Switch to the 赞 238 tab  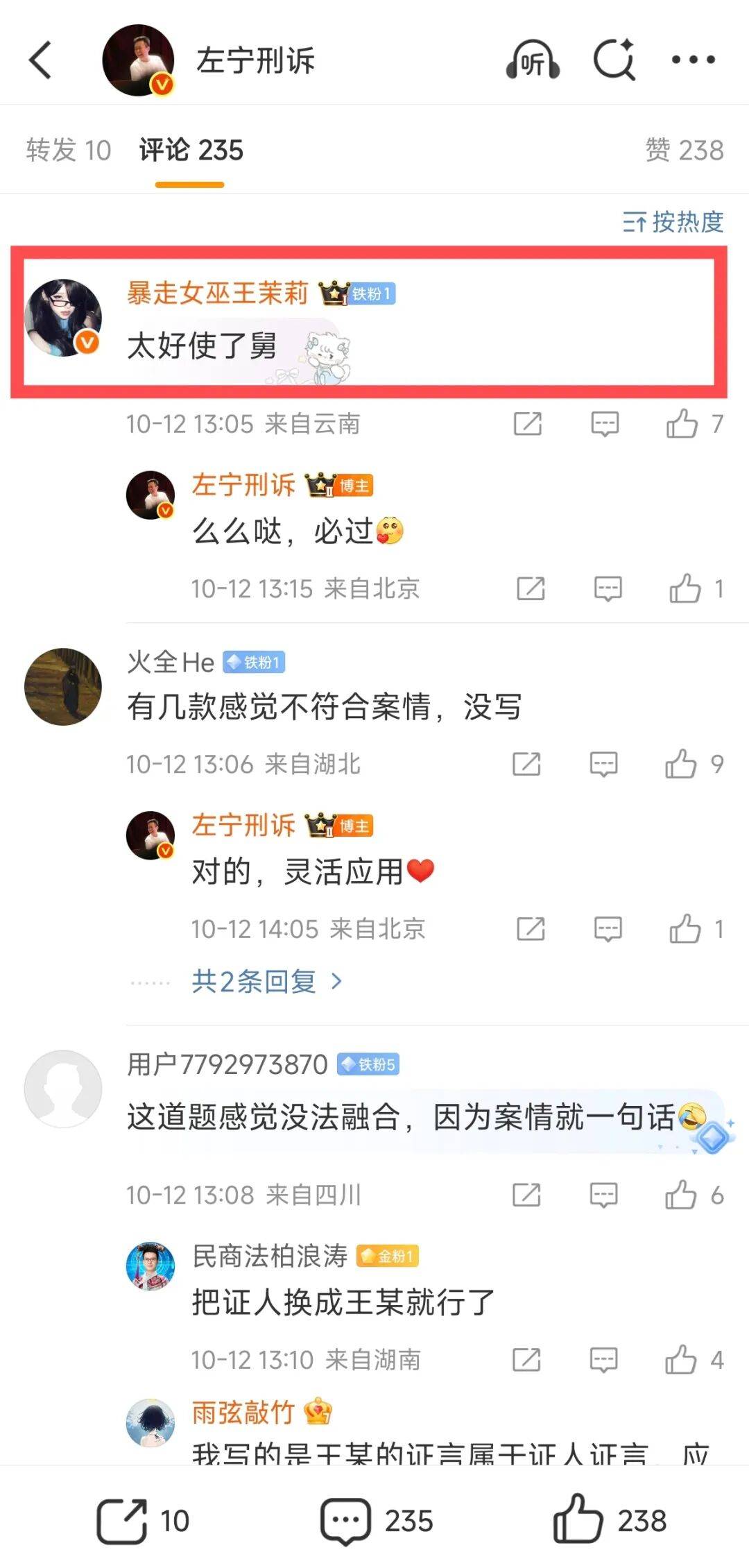[684, 150]
